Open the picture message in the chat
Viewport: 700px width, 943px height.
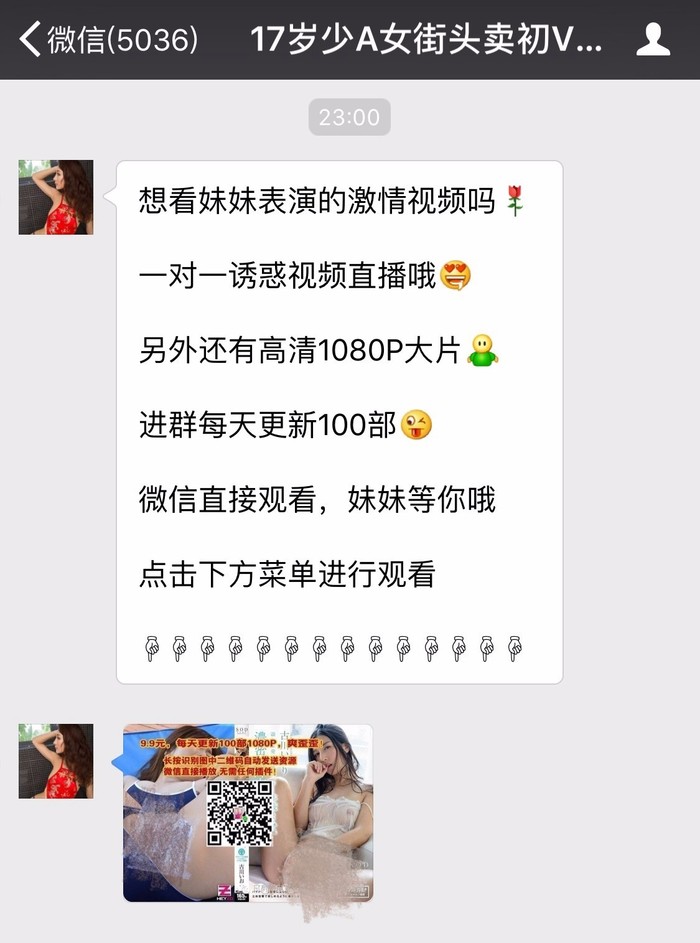(247, 812)
